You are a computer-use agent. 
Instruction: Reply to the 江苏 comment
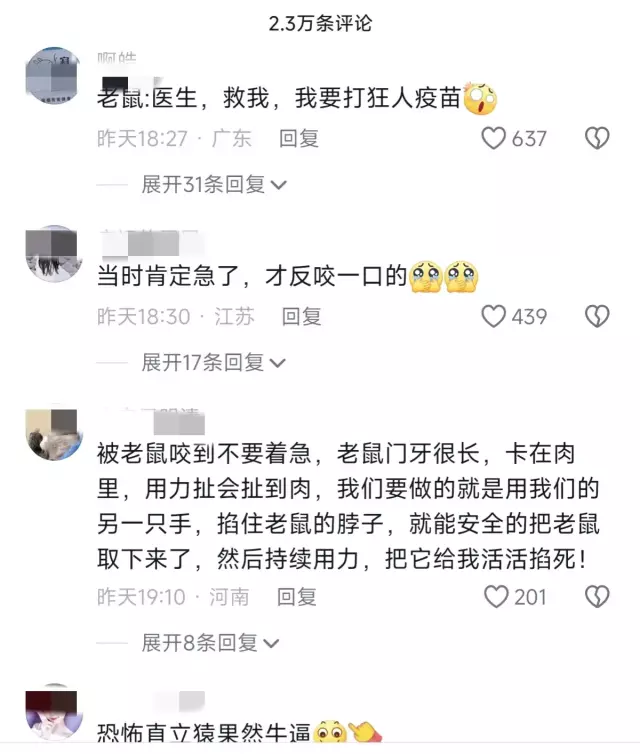(x=301, y=316)
